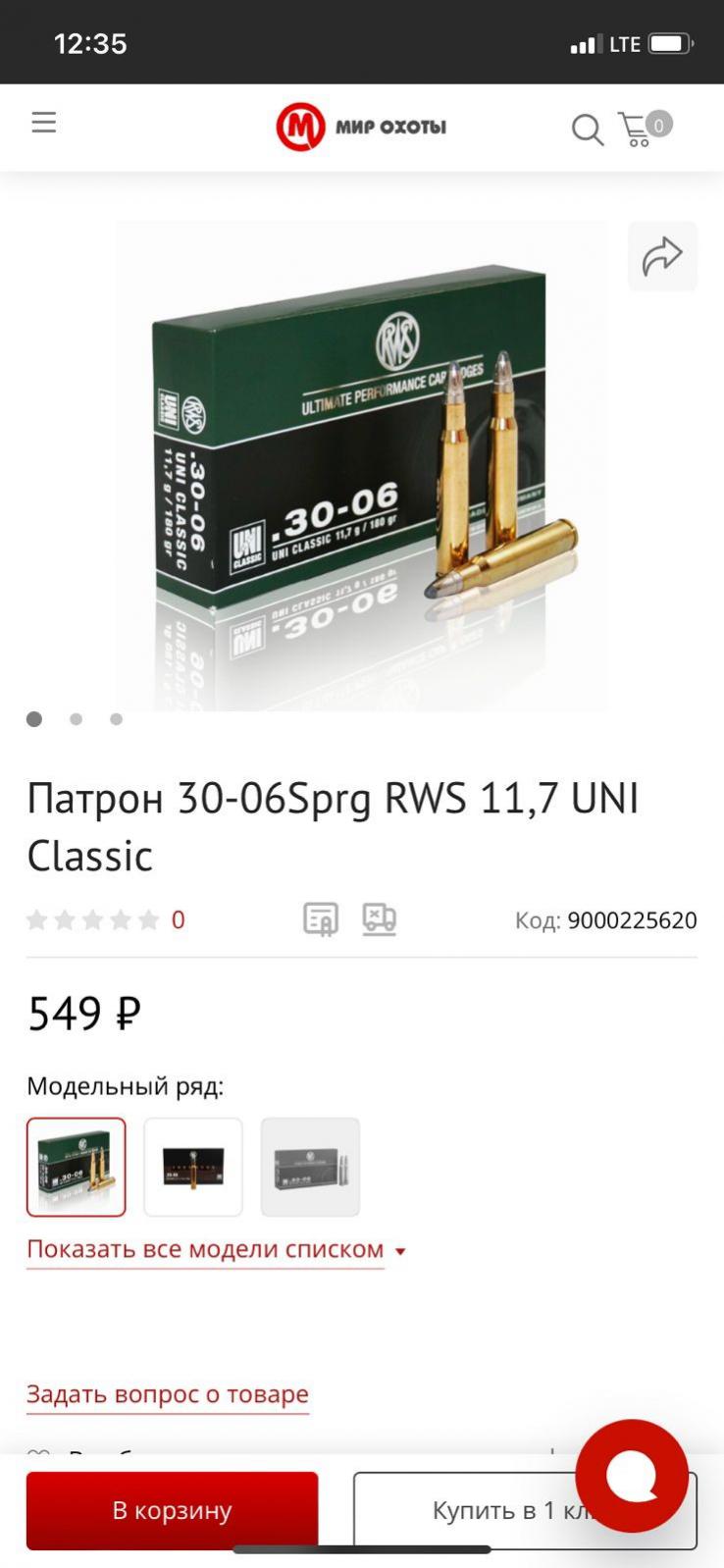Image resolution: width=724 pixels, height=1568 pixels.
Task: Open the red chat support bubble
Action: [x=631, y=1475]
